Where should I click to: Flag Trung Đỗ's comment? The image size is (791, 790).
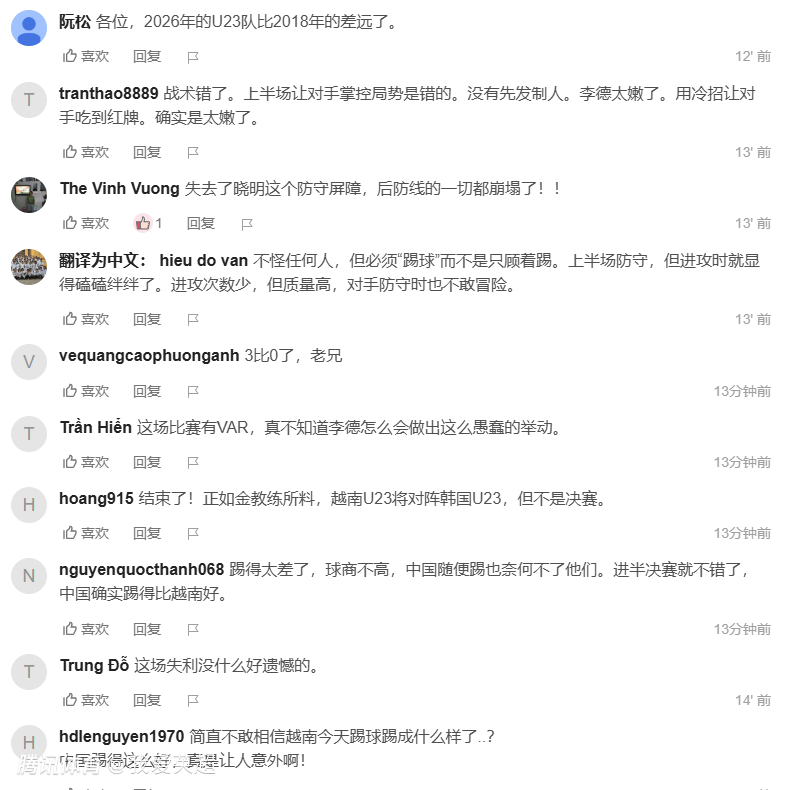tap(193, 700)
